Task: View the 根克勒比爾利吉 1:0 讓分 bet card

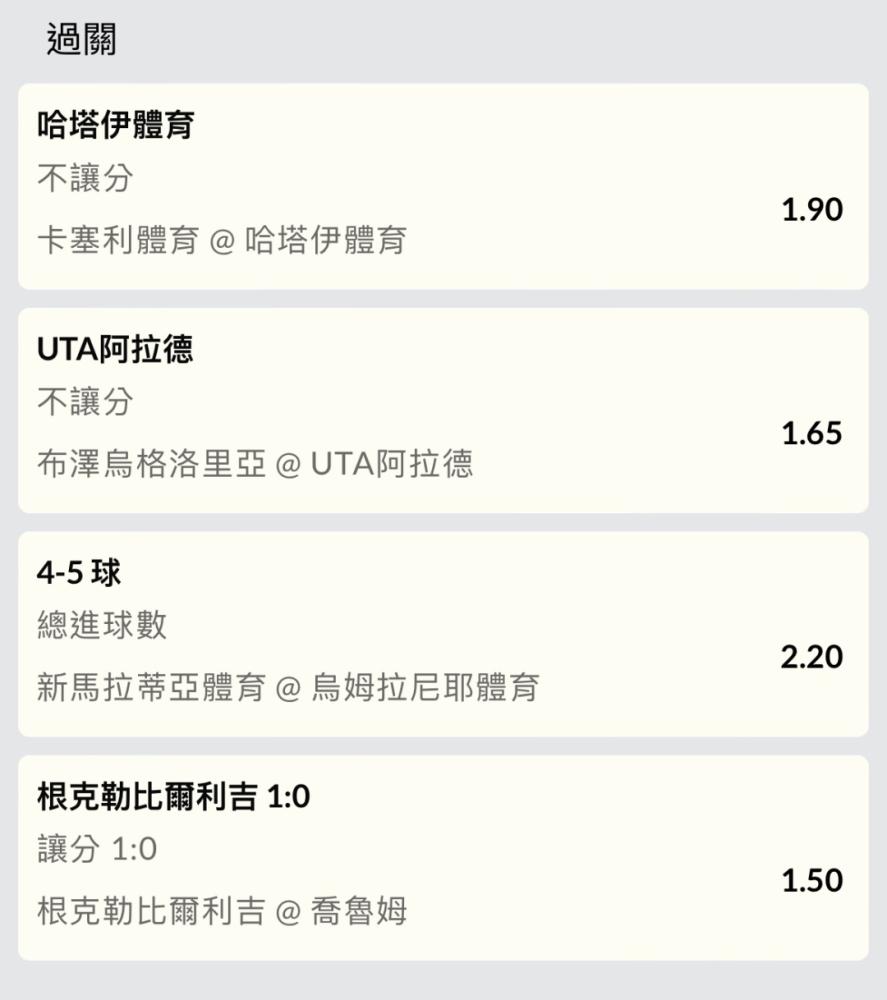Action: coord(443,857)
